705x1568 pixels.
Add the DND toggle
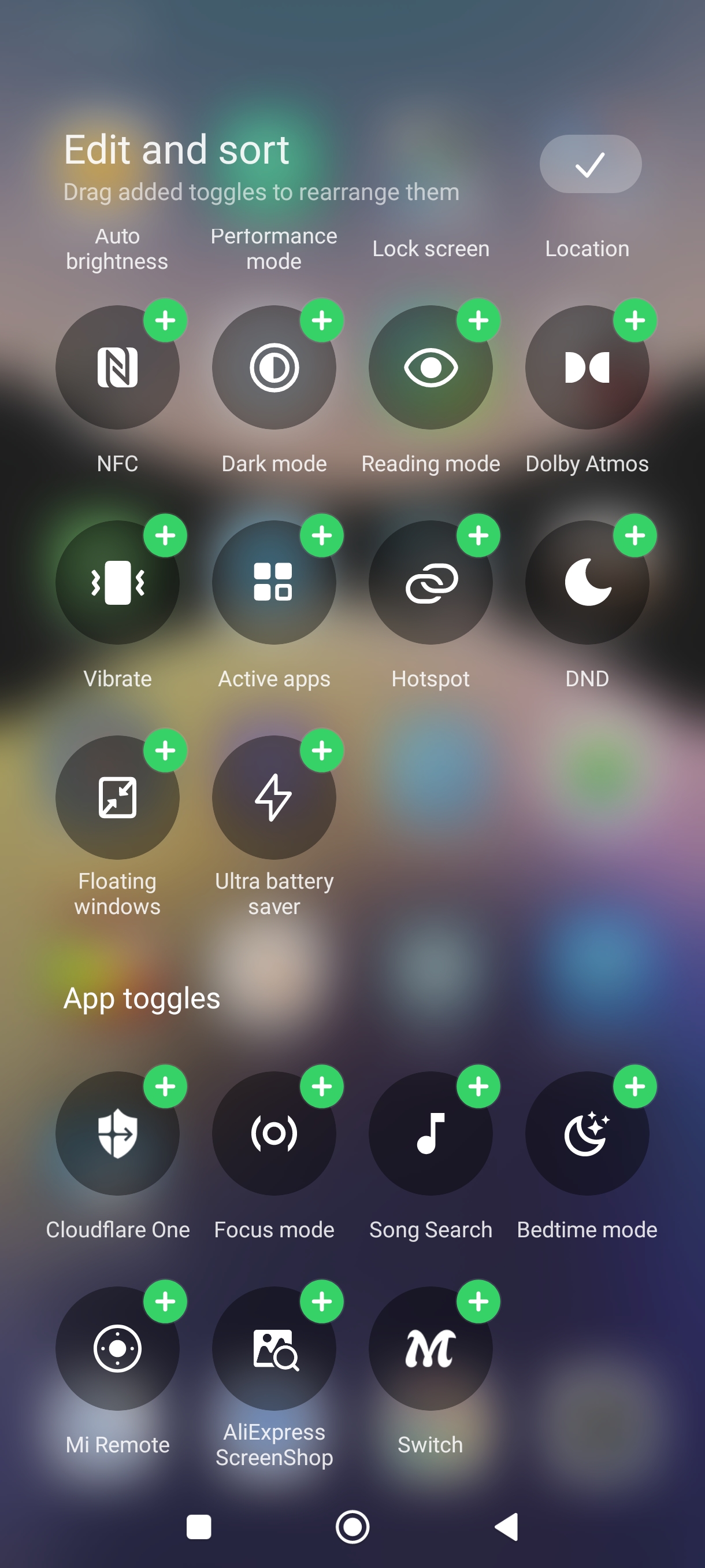click(x=634, y=535)
